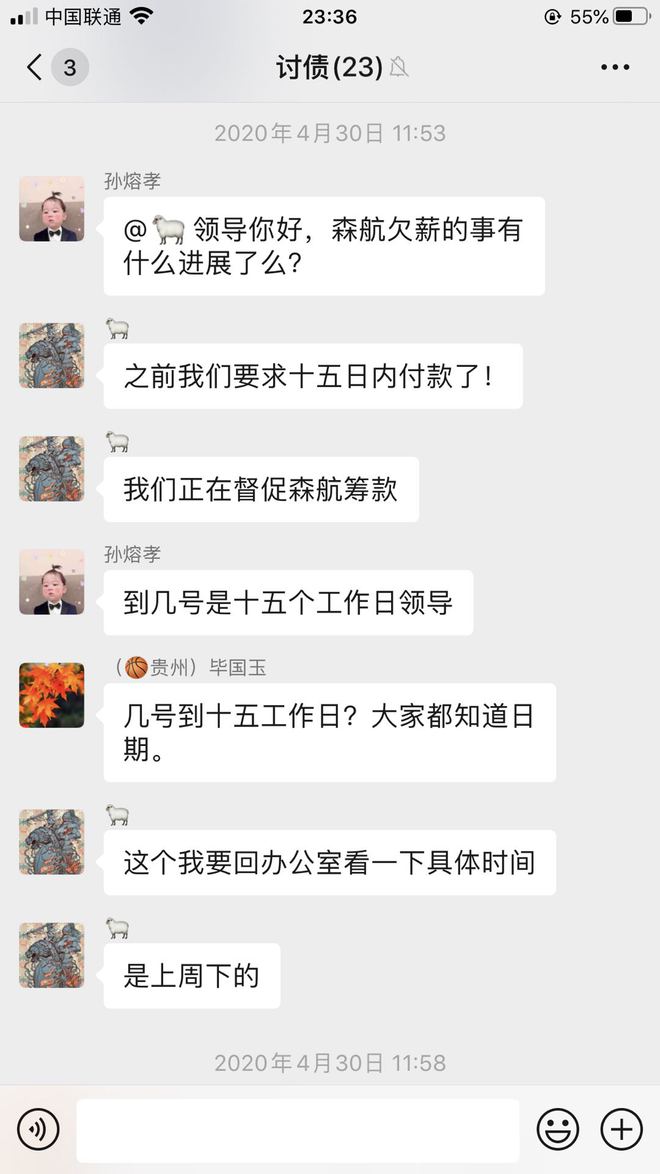The image size is (660, 1174).
Task: Go back to the chat list
Action: point(35,67)
